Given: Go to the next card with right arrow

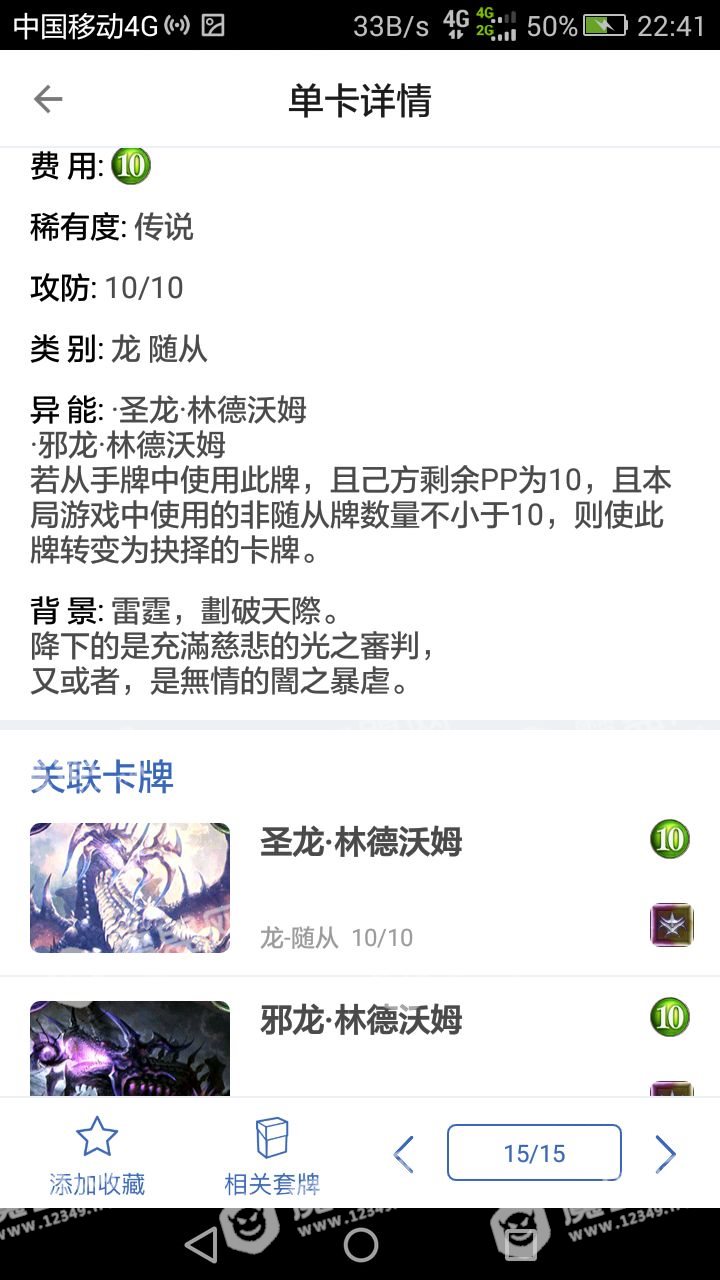Looking at the screenshot, I should (665, 1154).
